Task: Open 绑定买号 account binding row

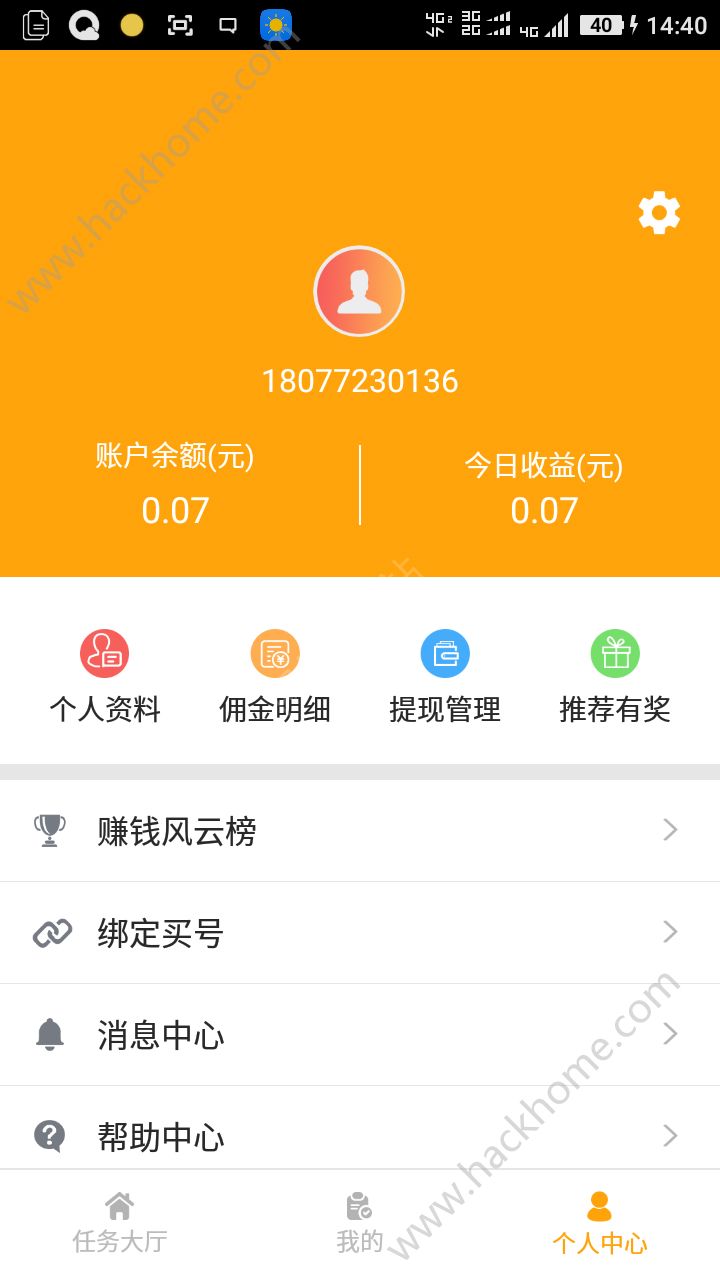Action: tap(360, 932)
